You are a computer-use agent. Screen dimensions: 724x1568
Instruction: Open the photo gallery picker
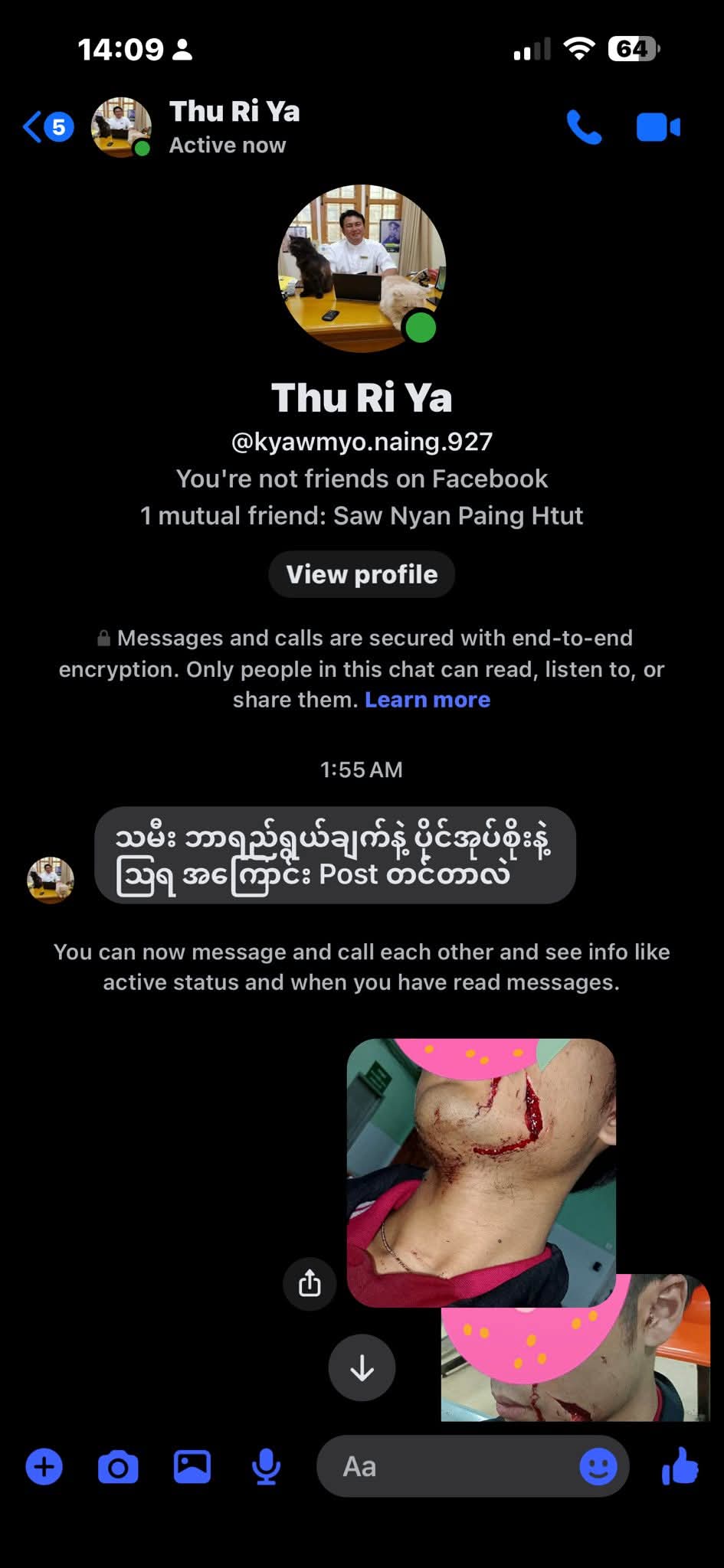coord(192,1467)
